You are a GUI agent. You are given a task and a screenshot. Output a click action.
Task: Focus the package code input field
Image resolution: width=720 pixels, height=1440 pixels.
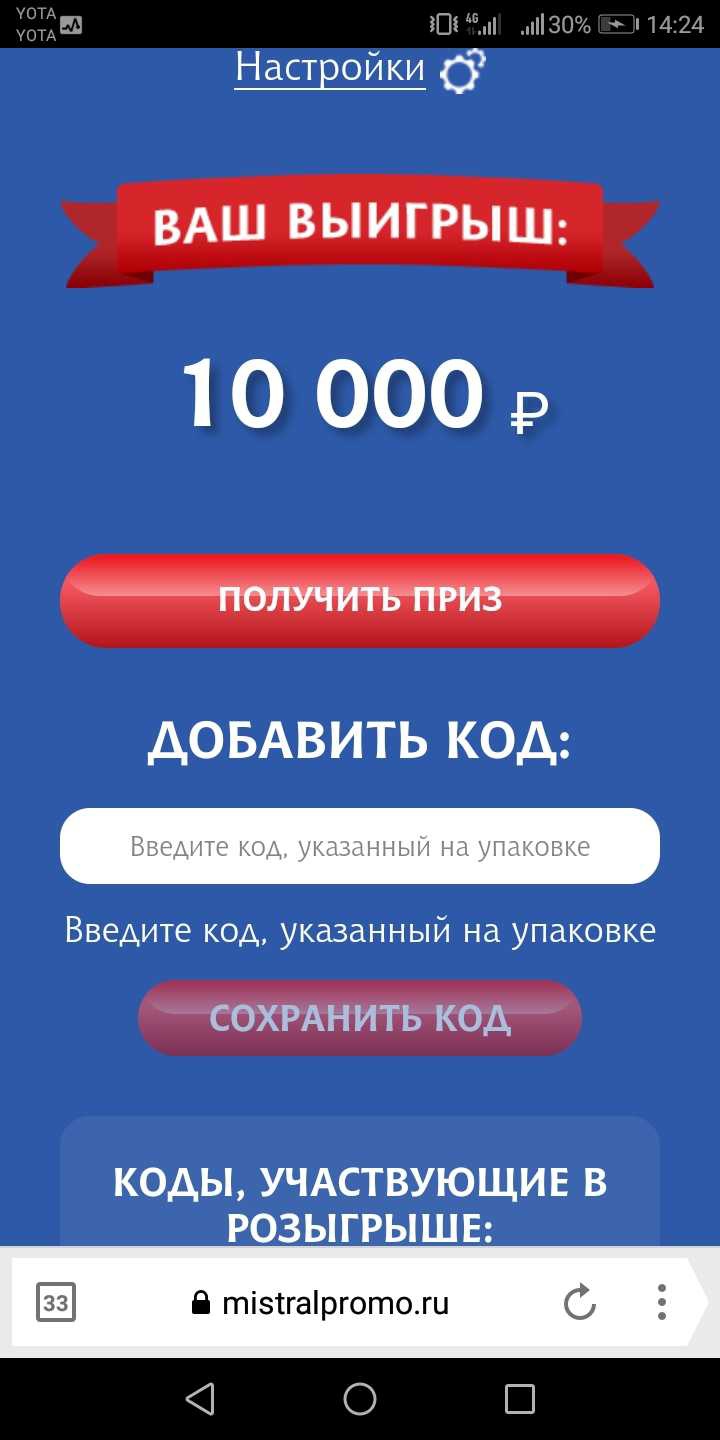pos(360,846)
